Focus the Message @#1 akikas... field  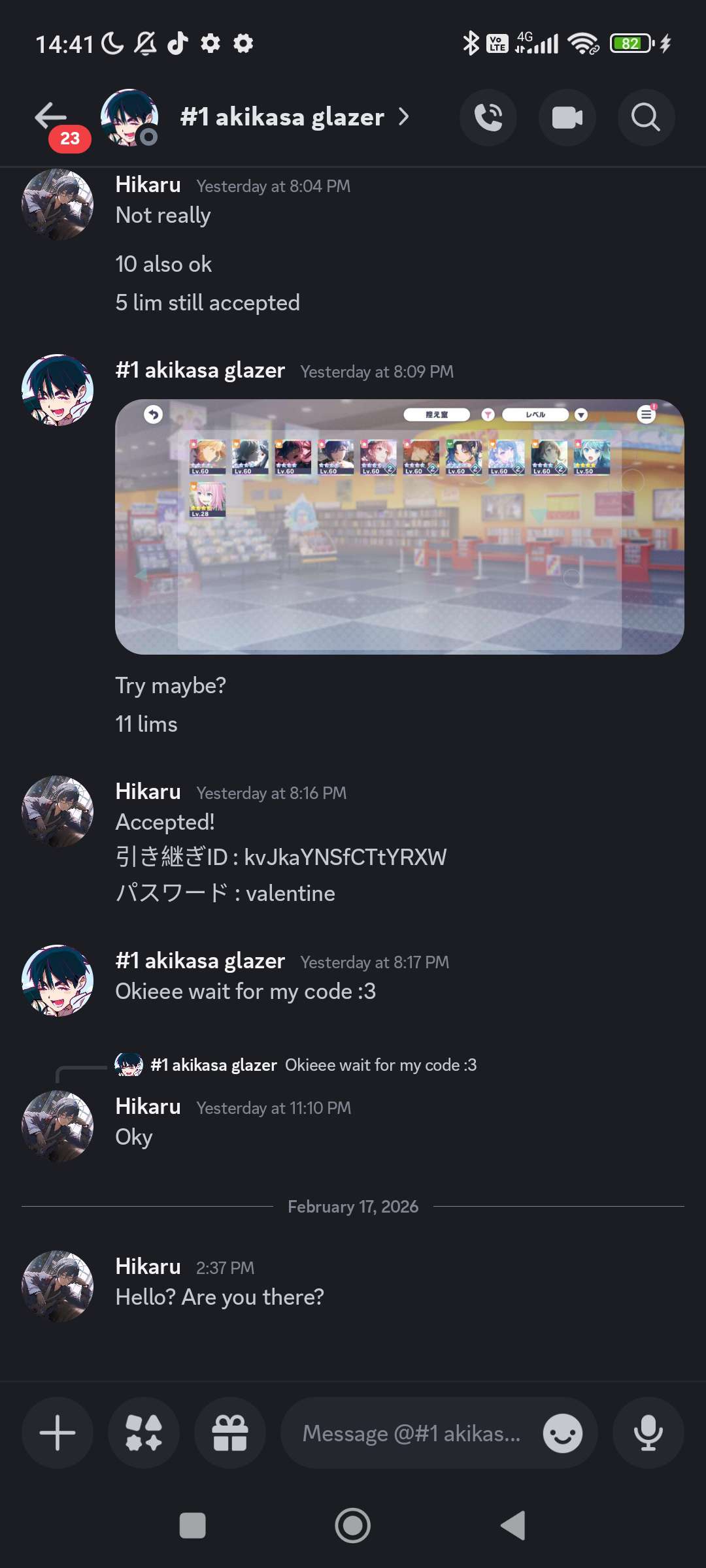412,1433
